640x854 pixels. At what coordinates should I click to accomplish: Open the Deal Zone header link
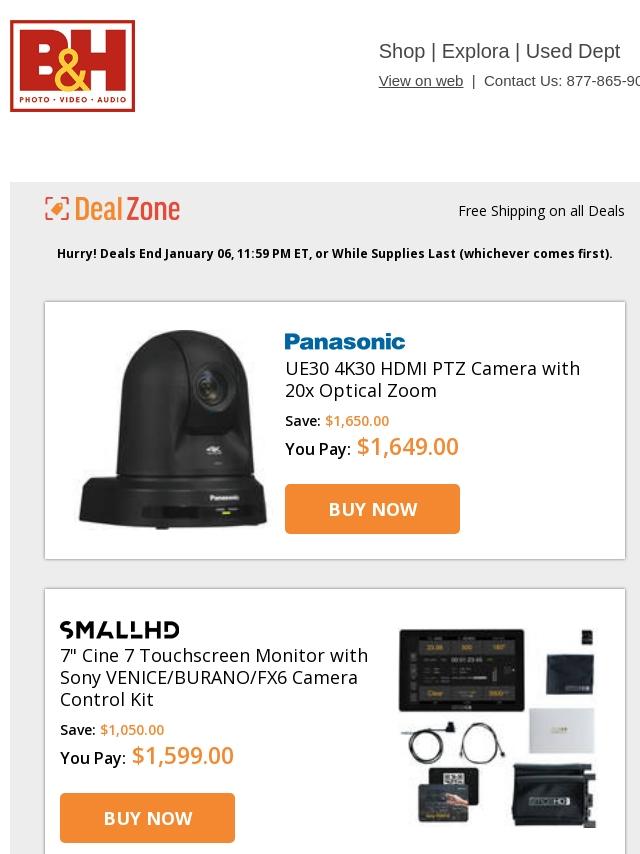113,209
